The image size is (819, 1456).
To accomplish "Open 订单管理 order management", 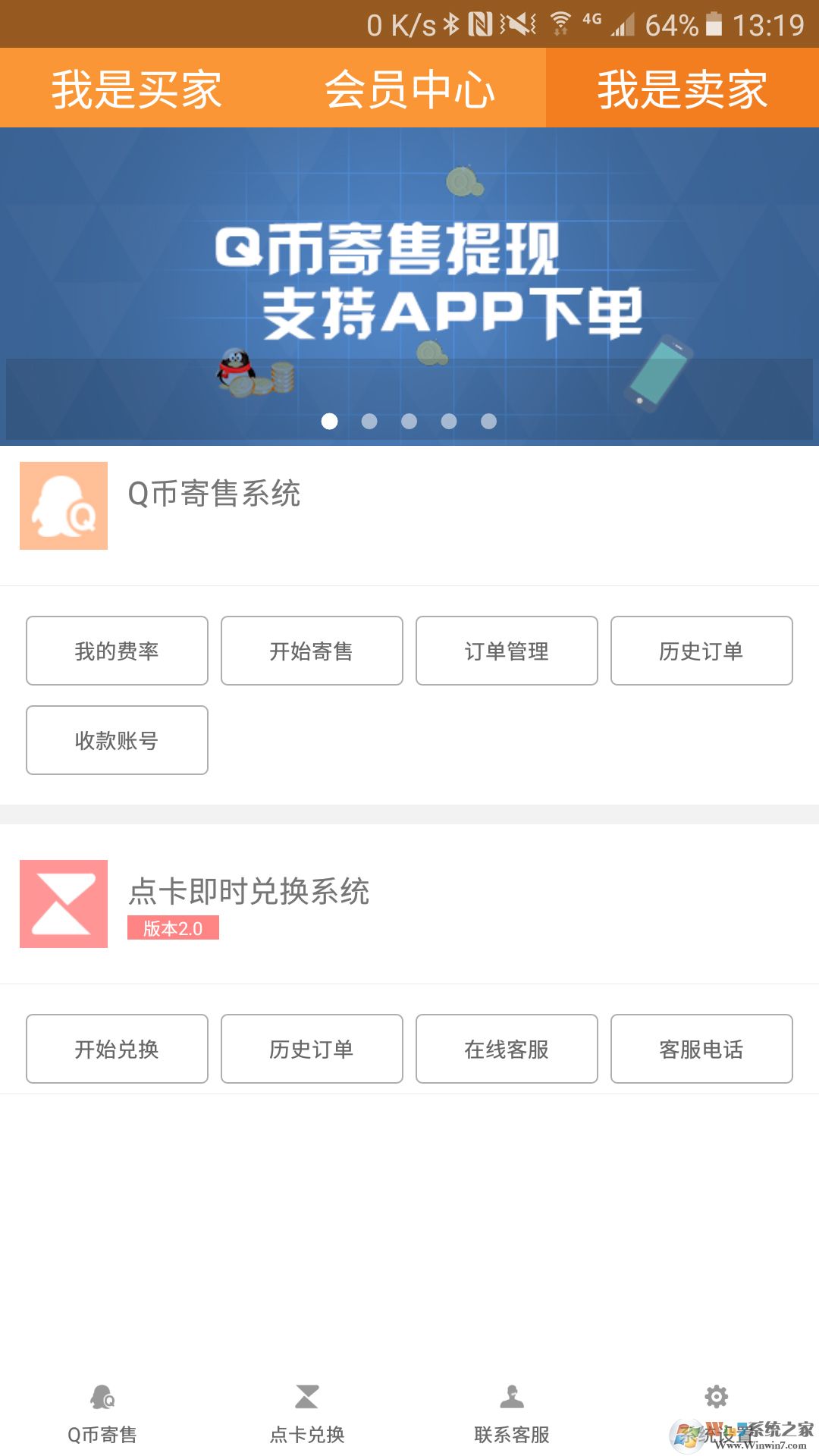I will 507,651.
